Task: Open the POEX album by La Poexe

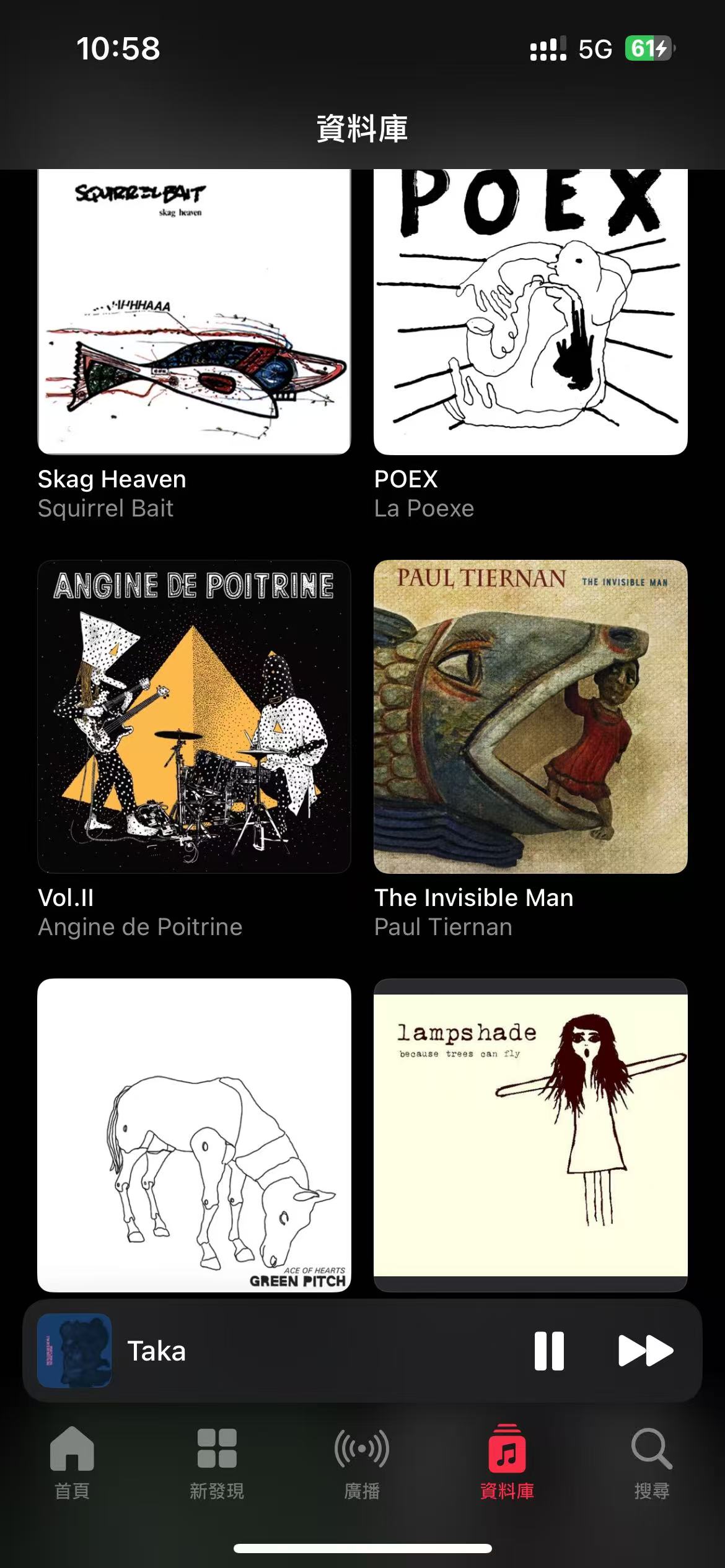Action: 530,311
